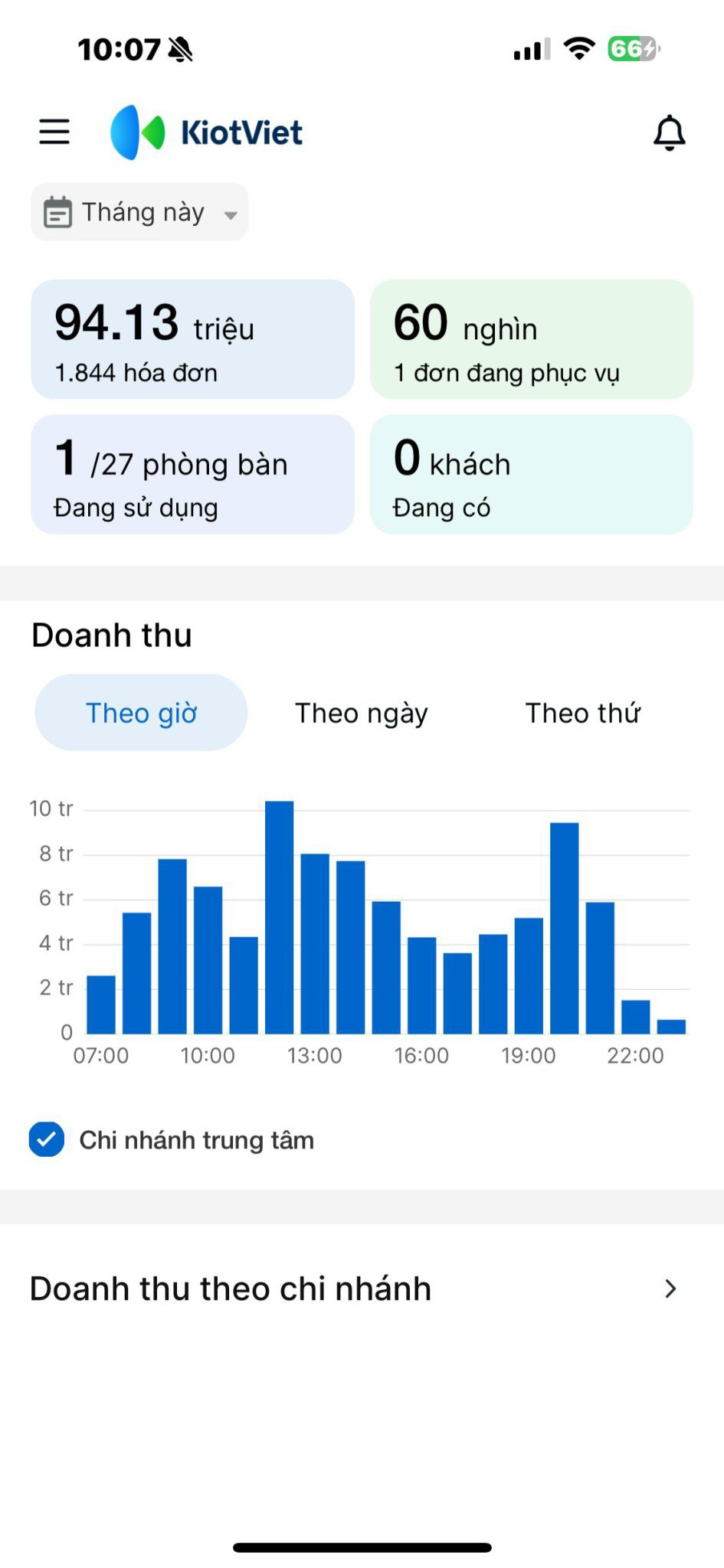
Task: Open the phòng bàn đang sử dụng card
Action: (x=192, y=475)
